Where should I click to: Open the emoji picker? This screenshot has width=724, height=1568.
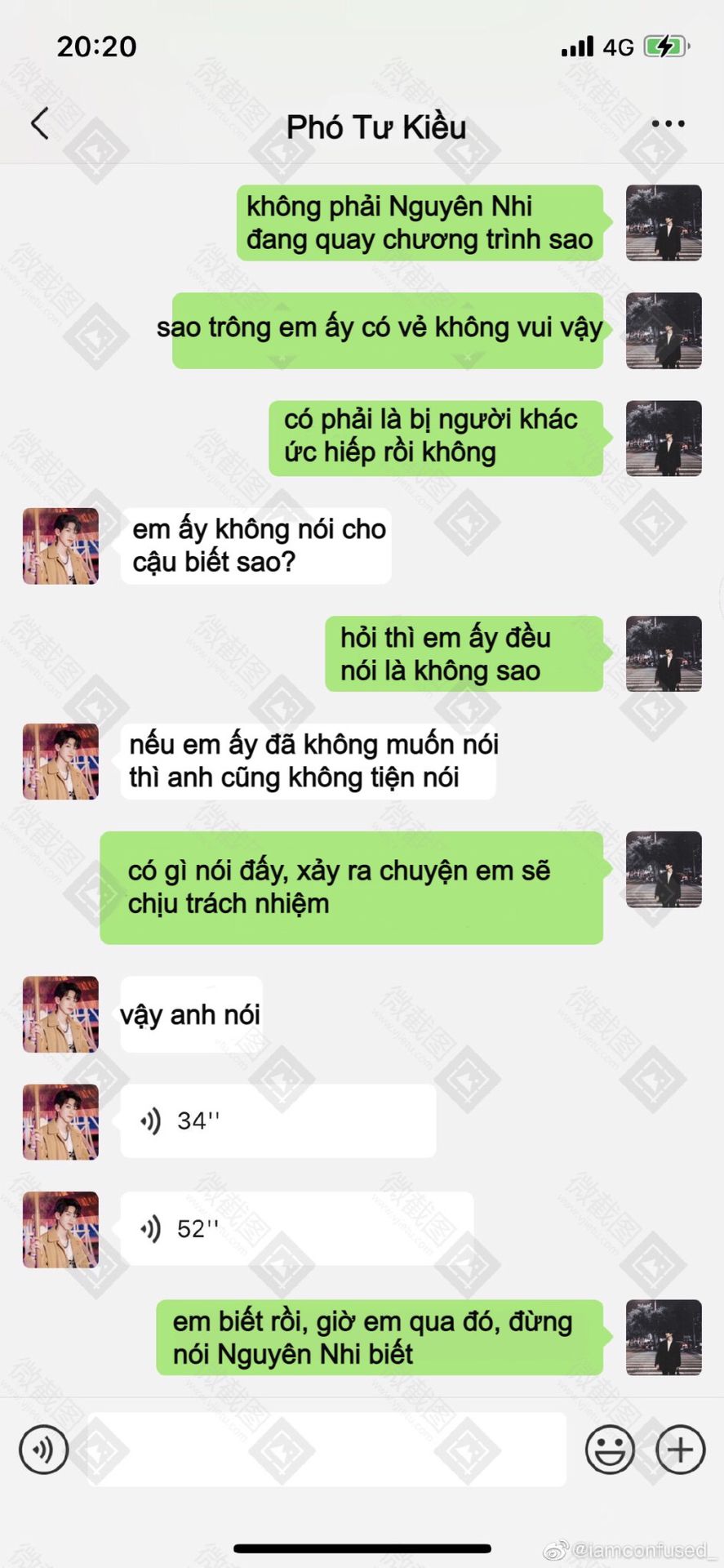(x=610, y=1450)
